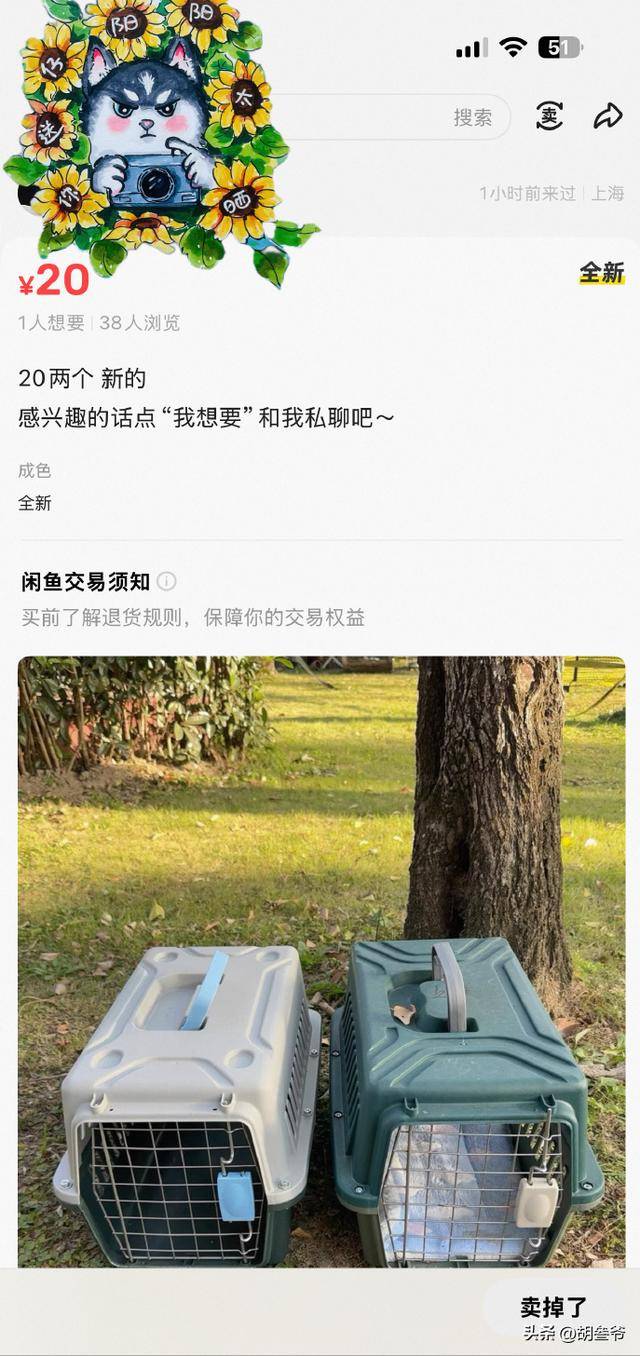This screenshot has width=640, height=1356.
Task: View the pet carrier photo
Action: coord(321,960)
